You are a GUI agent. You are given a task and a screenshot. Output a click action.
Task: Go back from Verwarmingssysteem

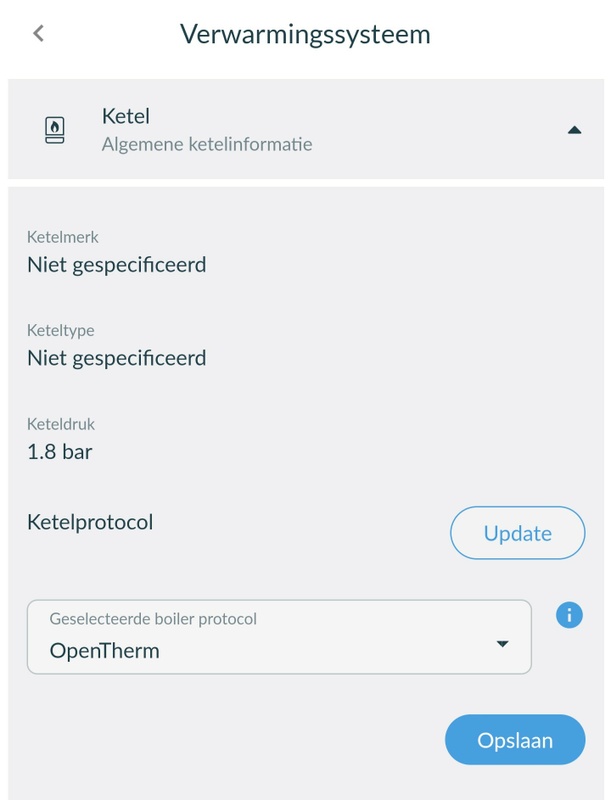(39, 33)
